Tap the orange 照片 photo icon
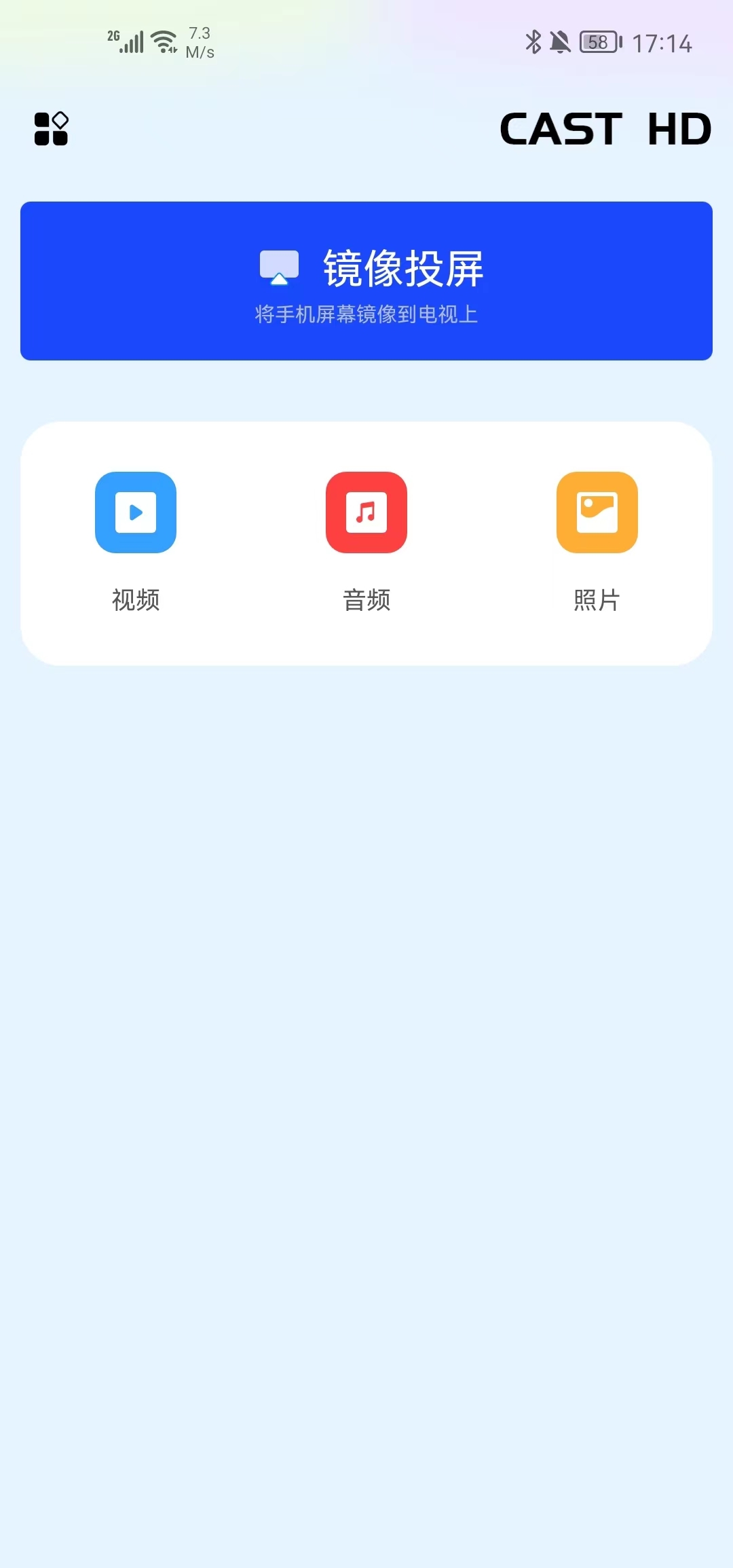The width and height of the screenshot is (733, 1568). [x=596, y=513]
